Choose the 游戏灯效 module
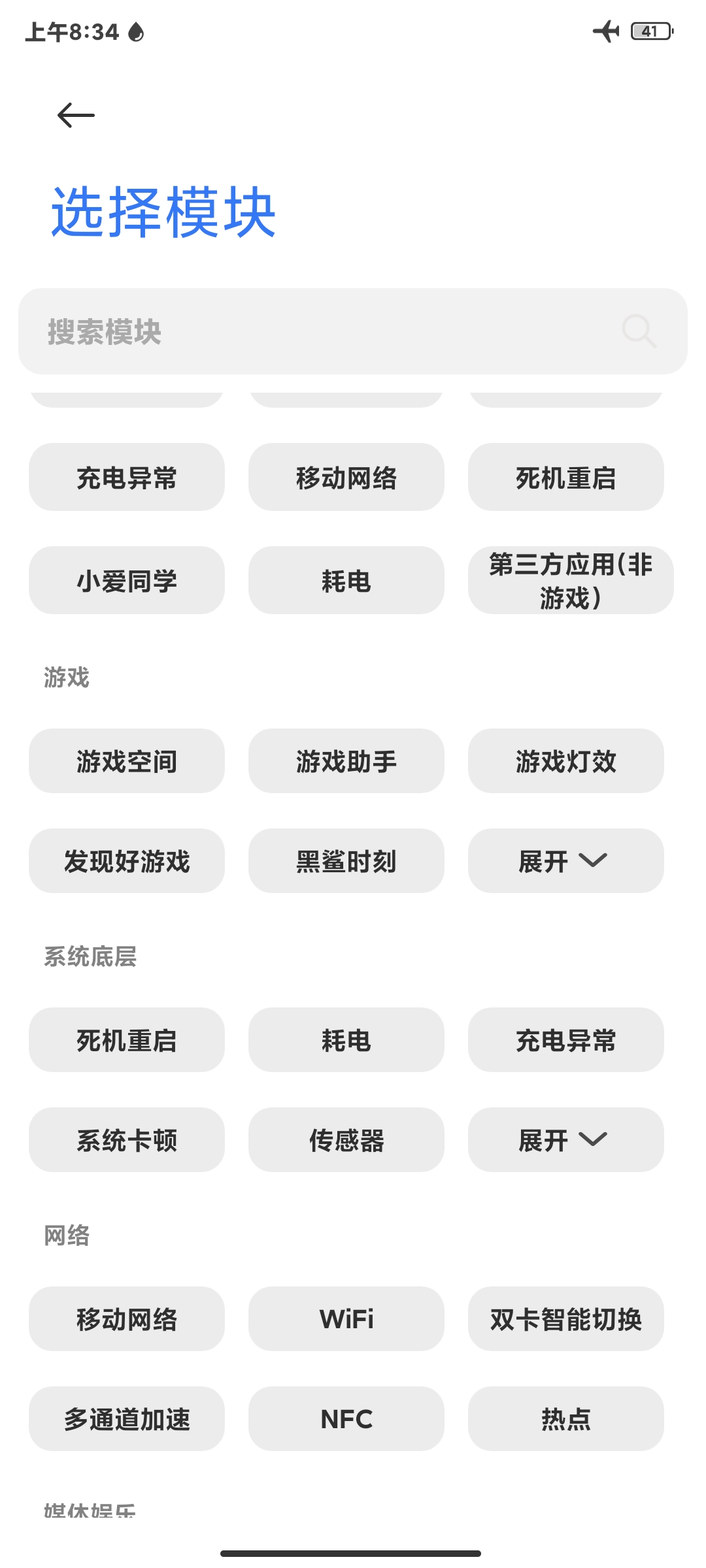 (566, 761)
